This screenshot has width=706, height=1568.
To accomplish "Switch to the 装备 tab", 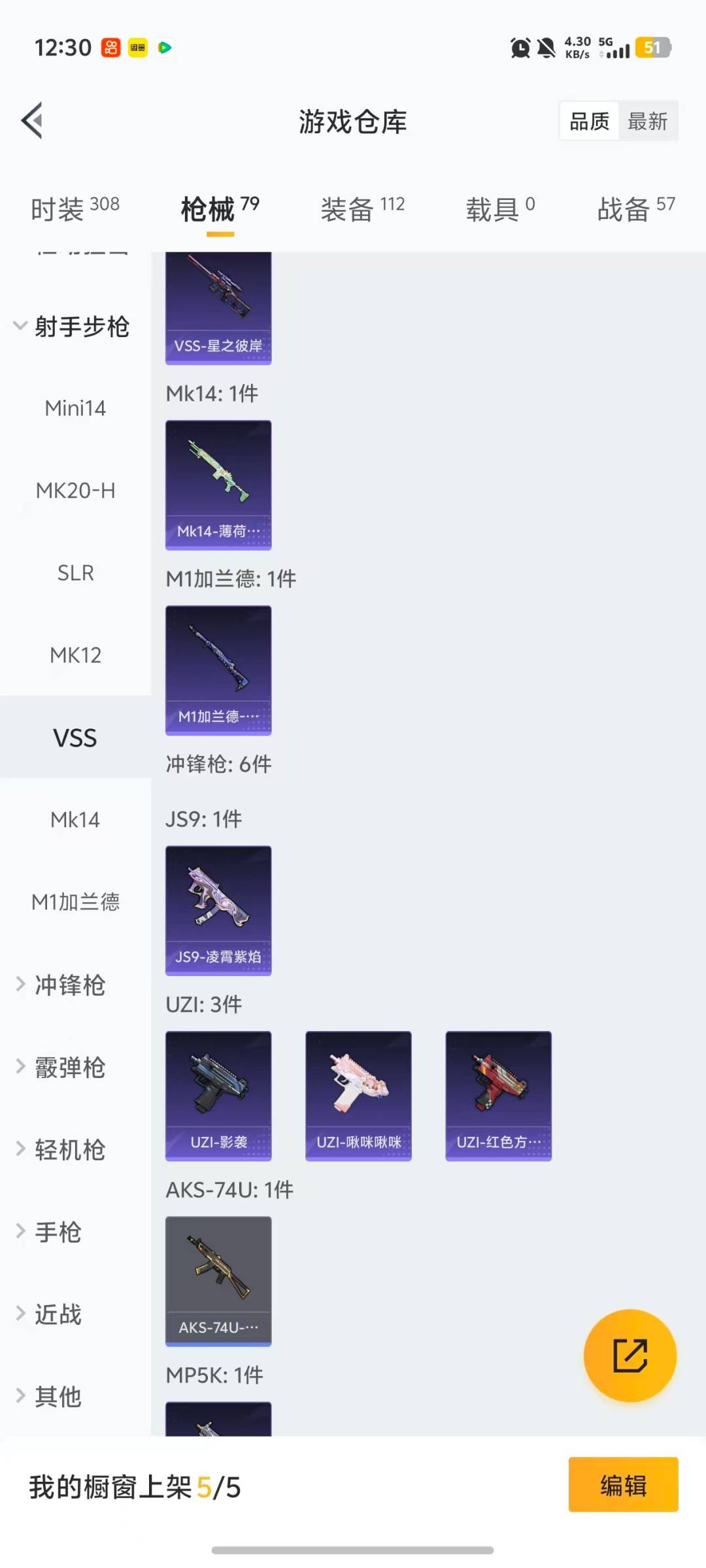I will coord(362,209).
